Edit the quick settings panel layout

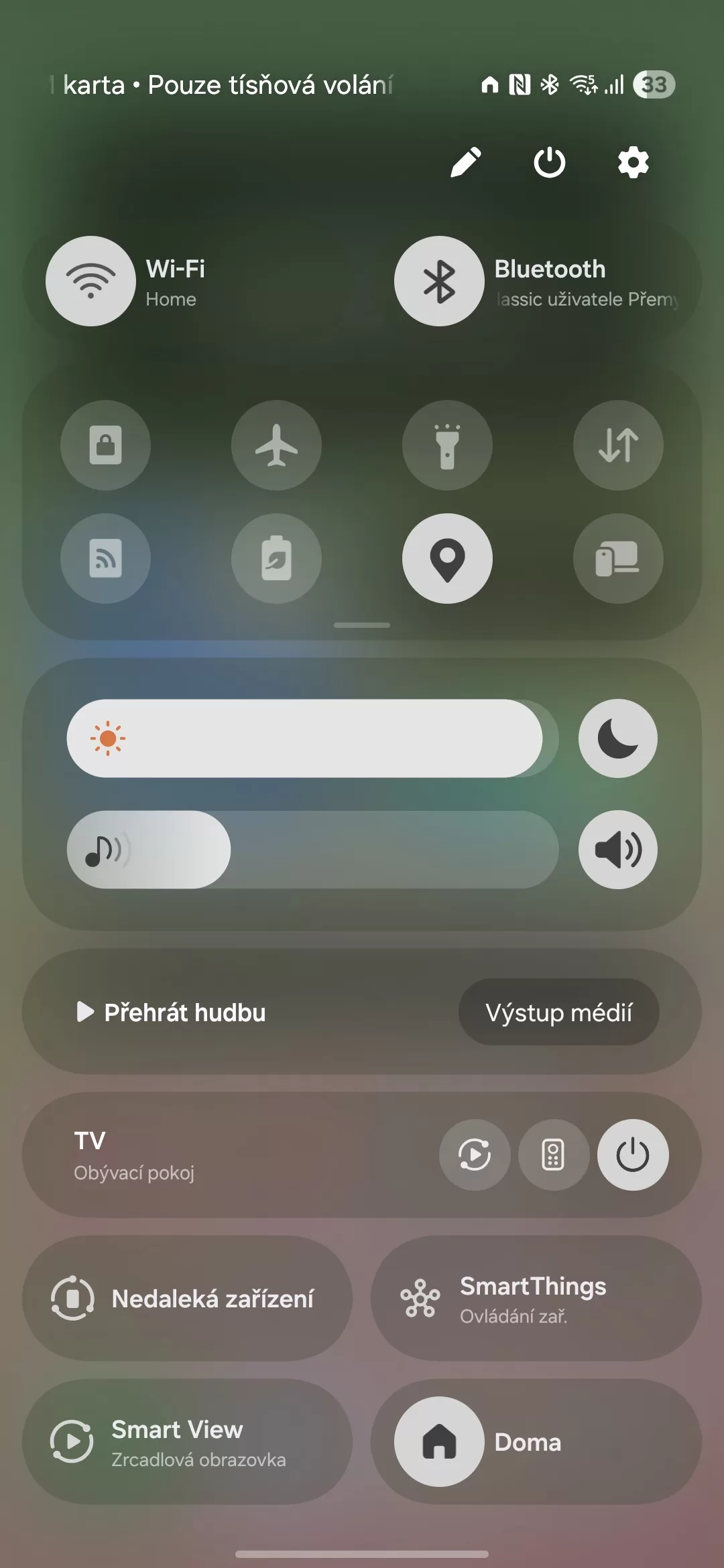[466, 162]
